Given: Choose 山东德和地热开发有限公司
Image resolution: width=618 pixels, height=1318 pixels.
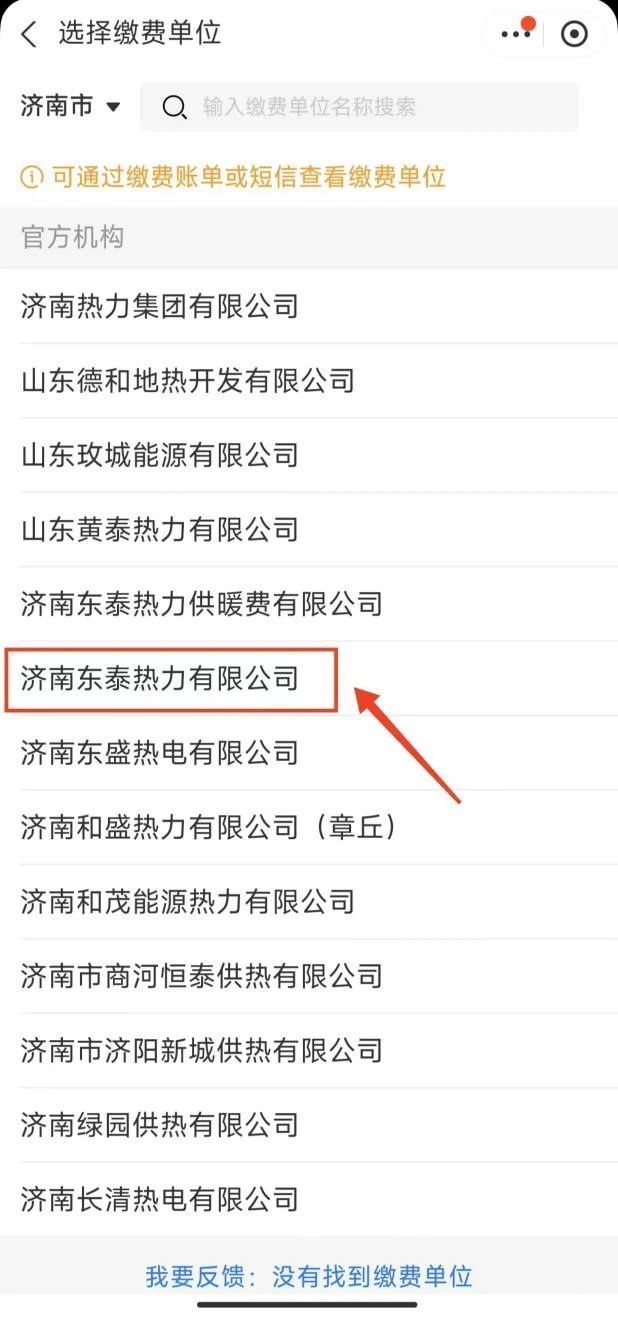Looking at the screenshot, I should [x=188, y=380].
